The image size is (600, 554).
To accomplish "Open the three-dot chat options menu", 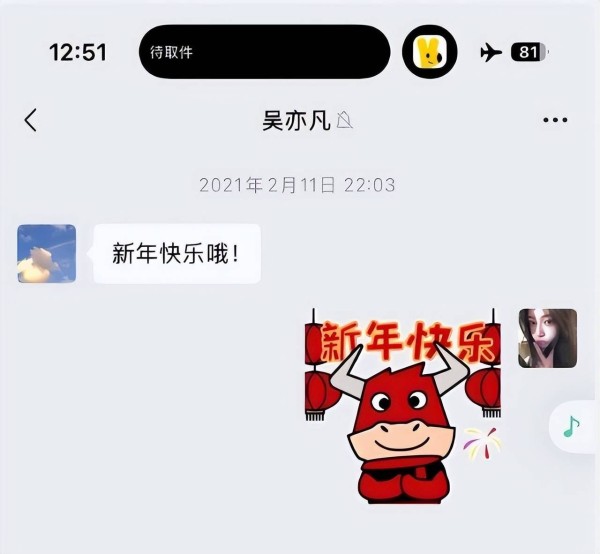I will point(555,121).
